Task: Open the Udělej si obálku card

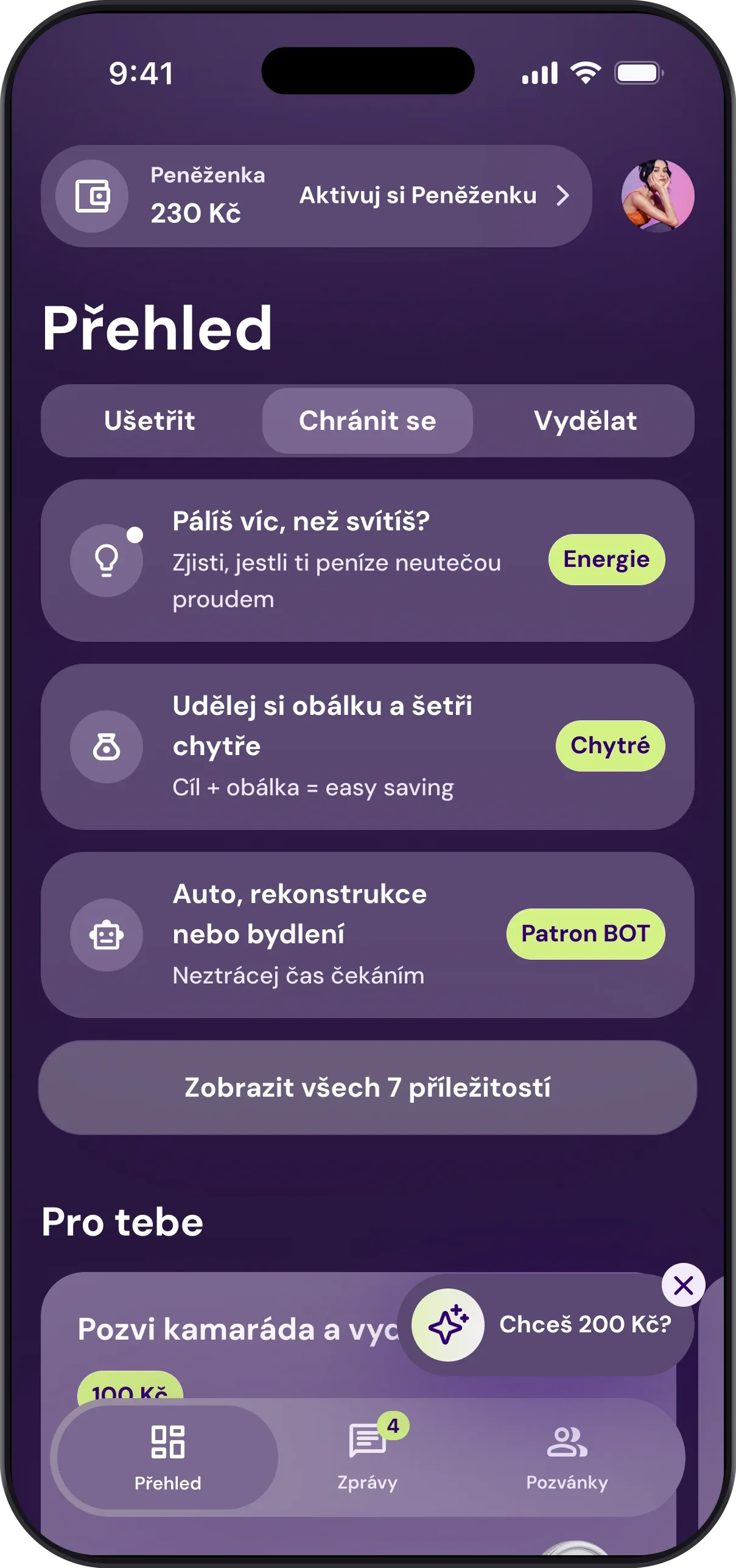Action: click(x=368, y=747)
